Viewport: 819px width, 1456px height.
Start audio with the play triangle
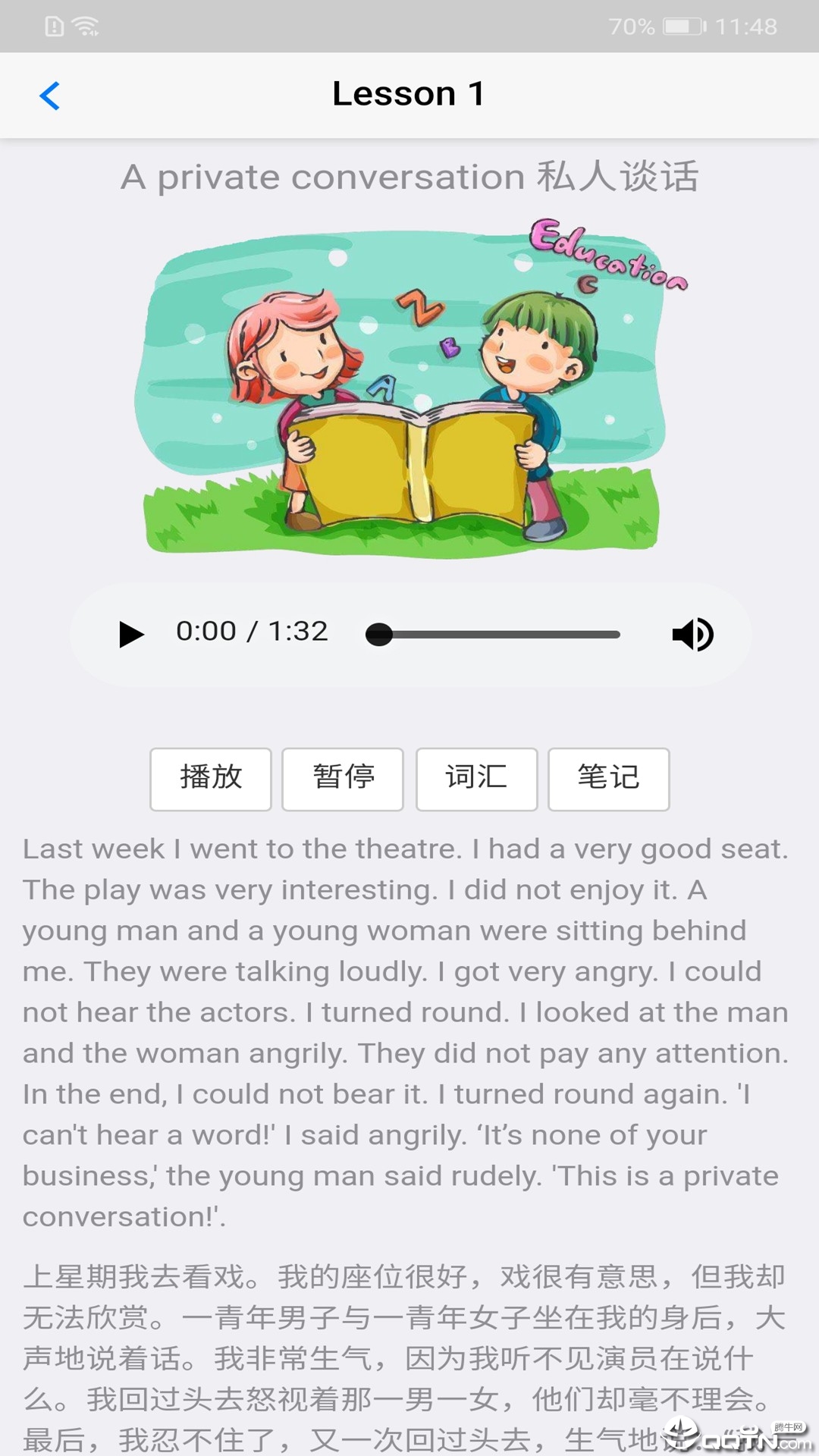coord(131,634)
